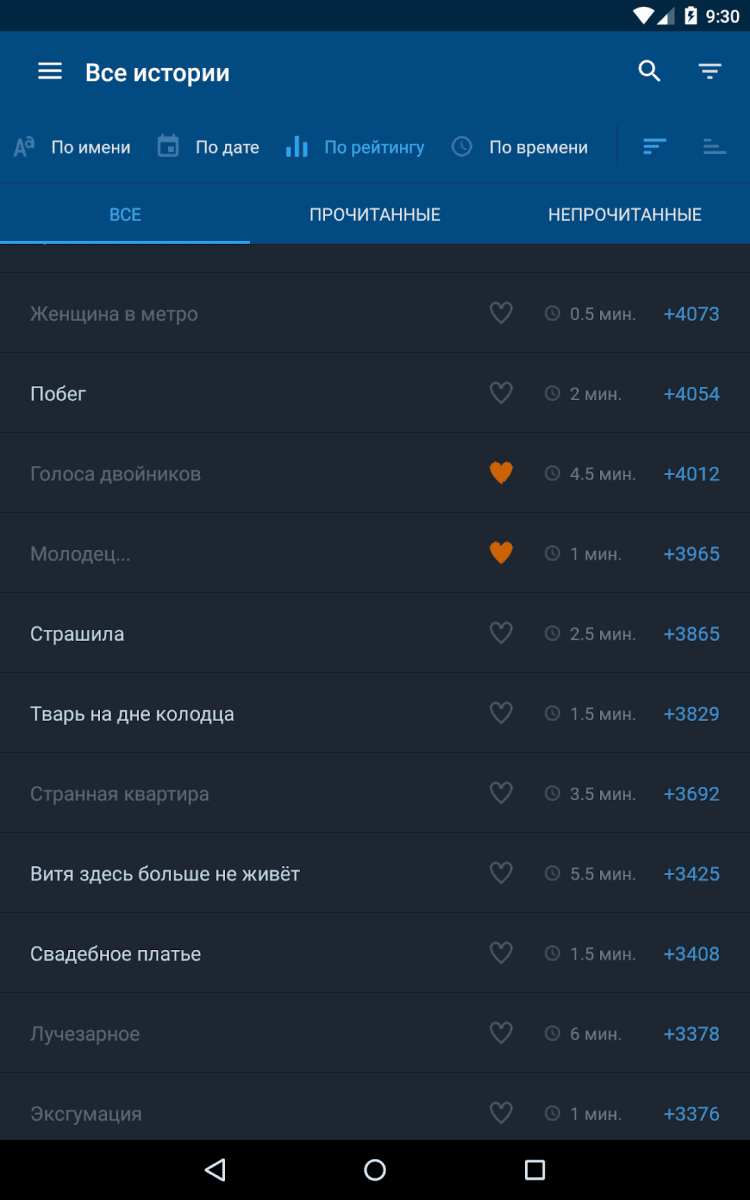This screenshot has height=1200, width=750.
Task: Open the story Женщина в метро
Action: coord(114,314)
